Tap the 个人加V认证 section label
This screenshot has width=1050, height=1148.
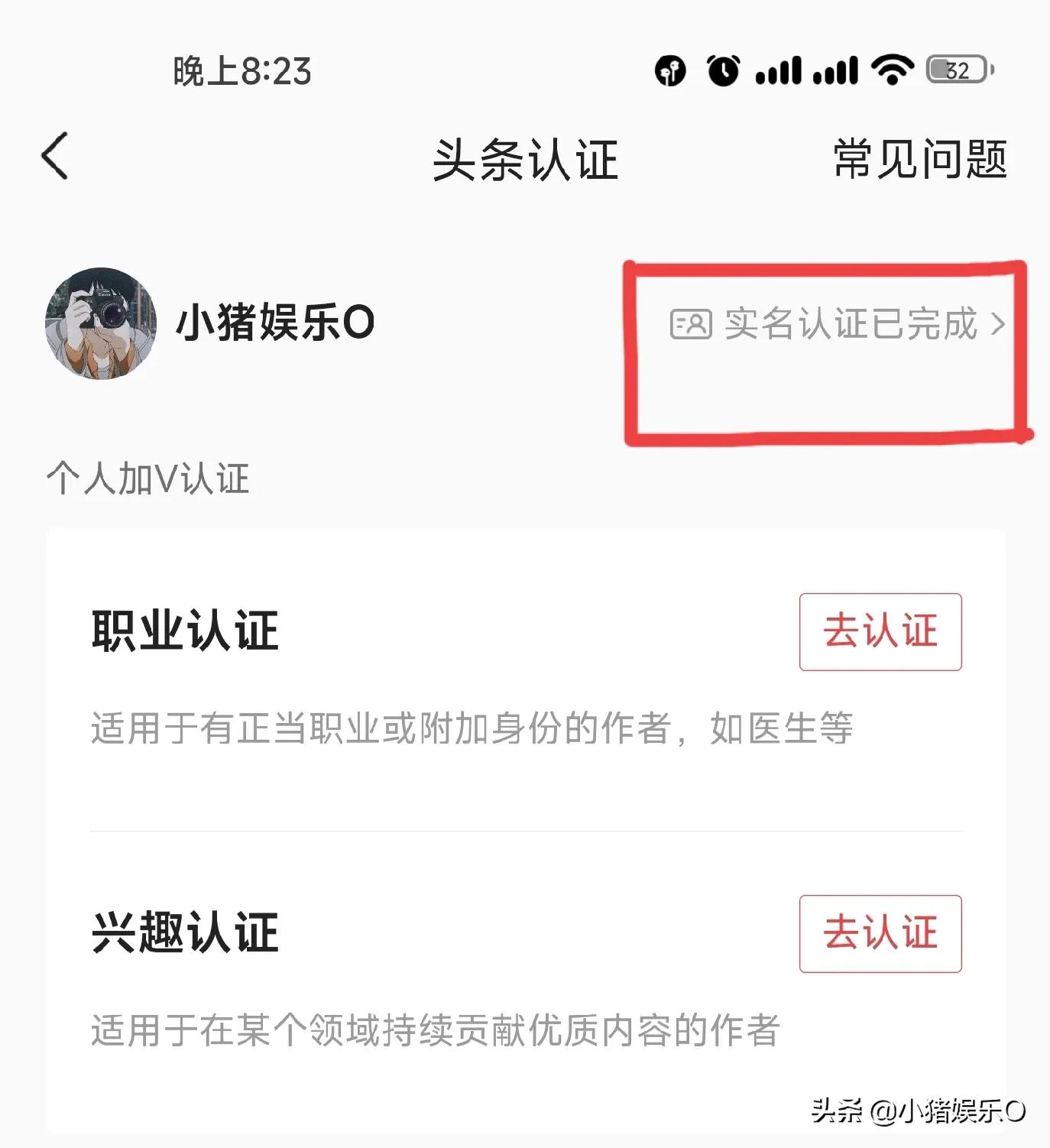tap(149, 478)
